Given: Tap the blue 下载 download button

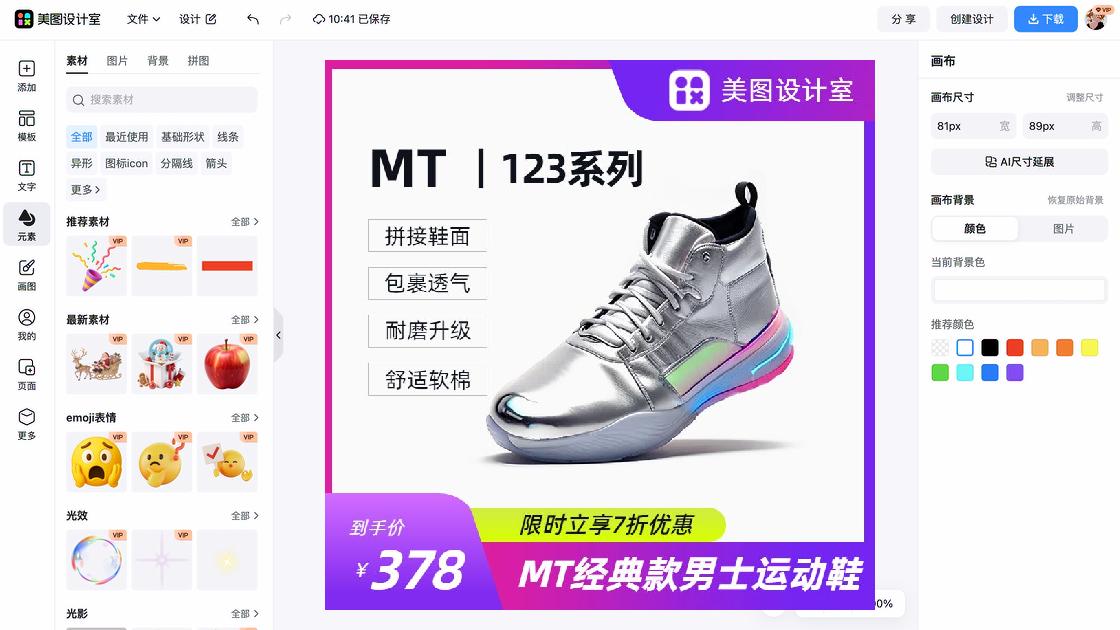Looking at the screenshot, I should point(1045,19).
